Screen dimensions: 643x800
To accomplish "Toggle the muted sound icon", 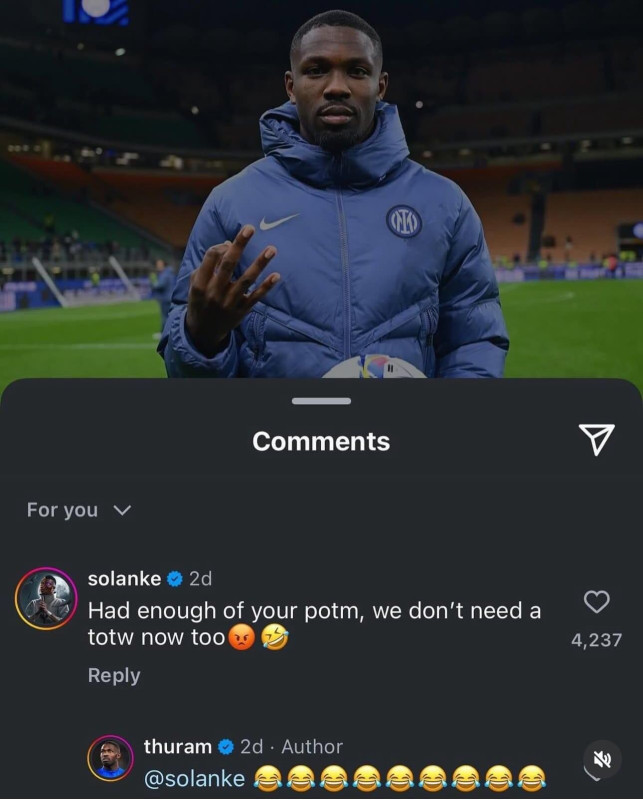I will tap(602, 759).
